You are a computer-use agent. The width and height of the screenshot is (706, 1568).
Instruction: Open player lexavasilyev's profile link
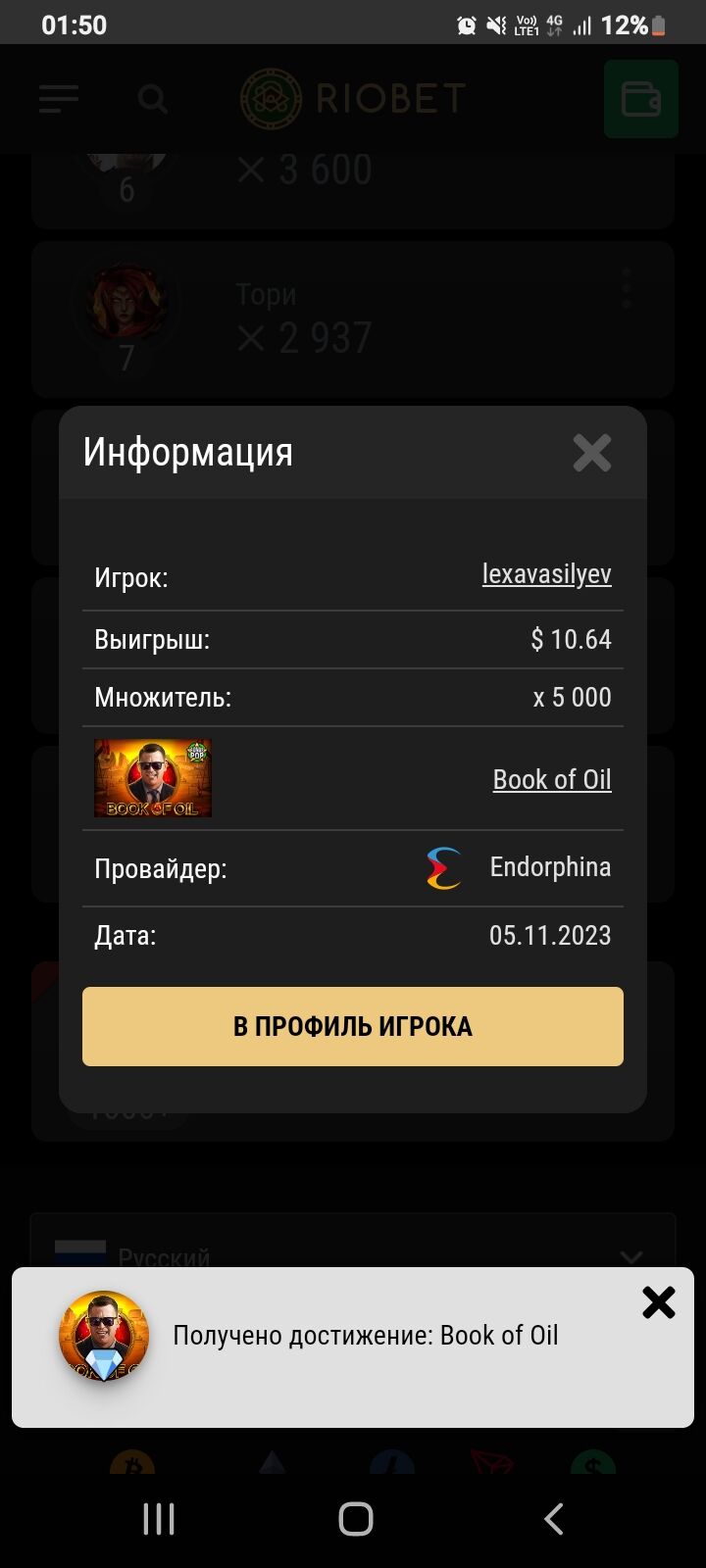point(546,574)
